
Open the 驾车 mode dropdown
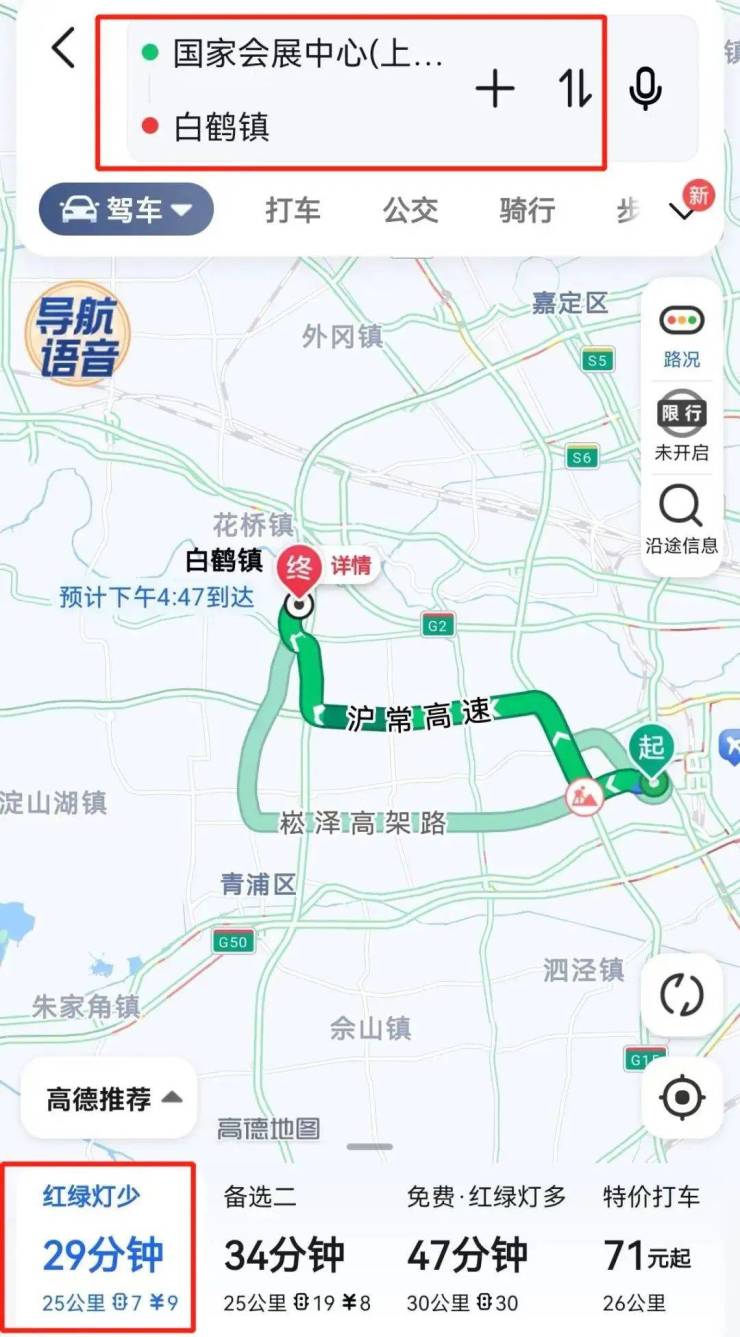126,210
